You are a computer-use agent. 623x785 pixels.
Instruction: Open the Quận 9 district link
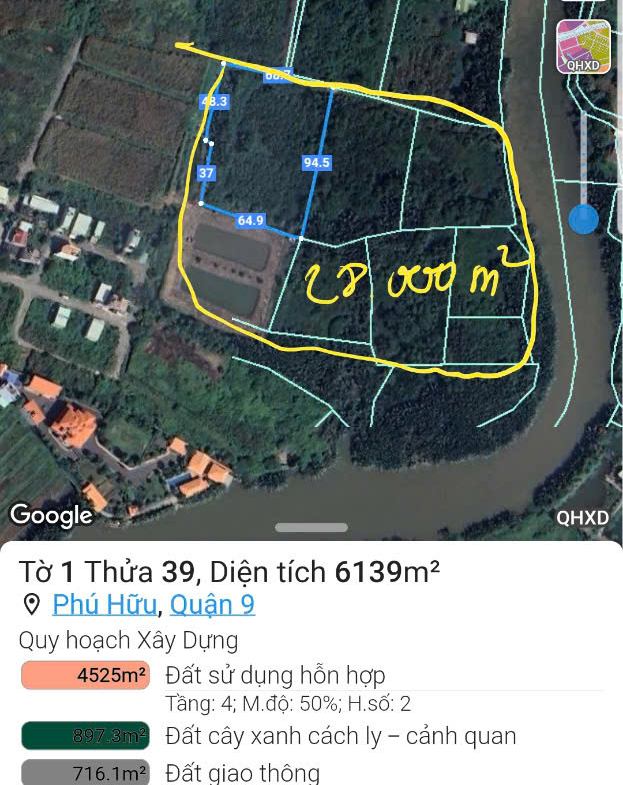[212, 604]
